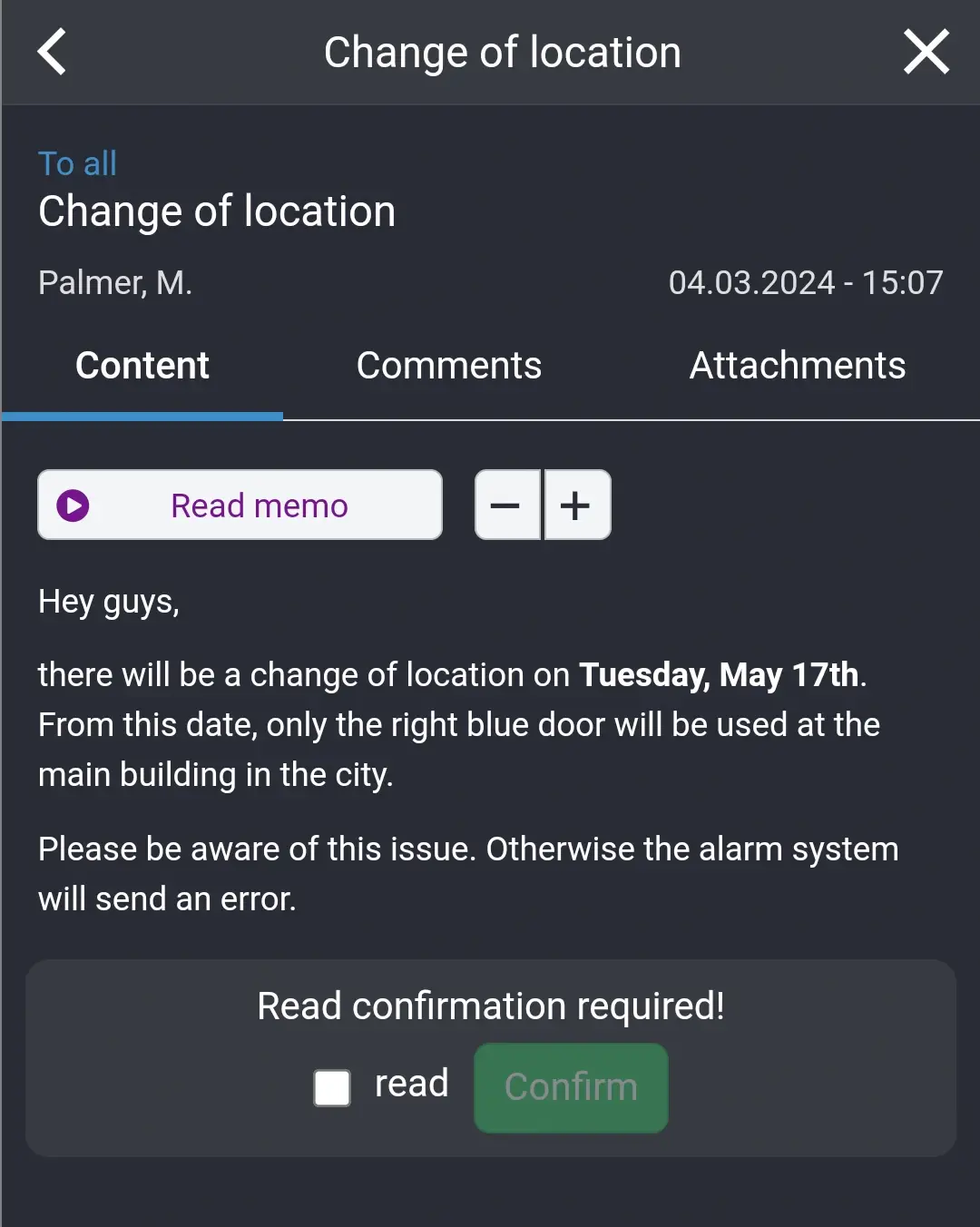Check the read confirmation checkbox
Viewport: 980px width, 1227px height.
point(332,1087)
